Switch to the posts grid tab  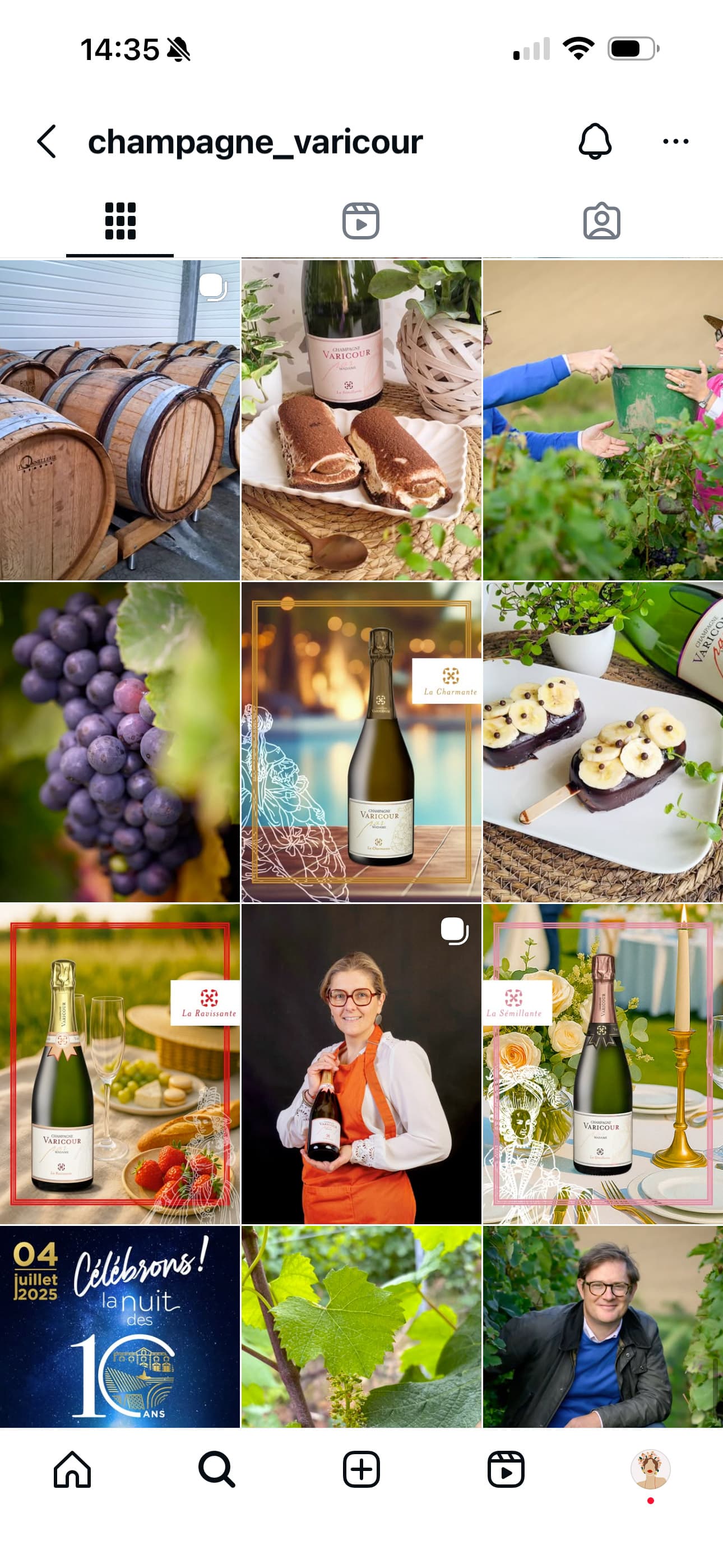coord(120,221)
